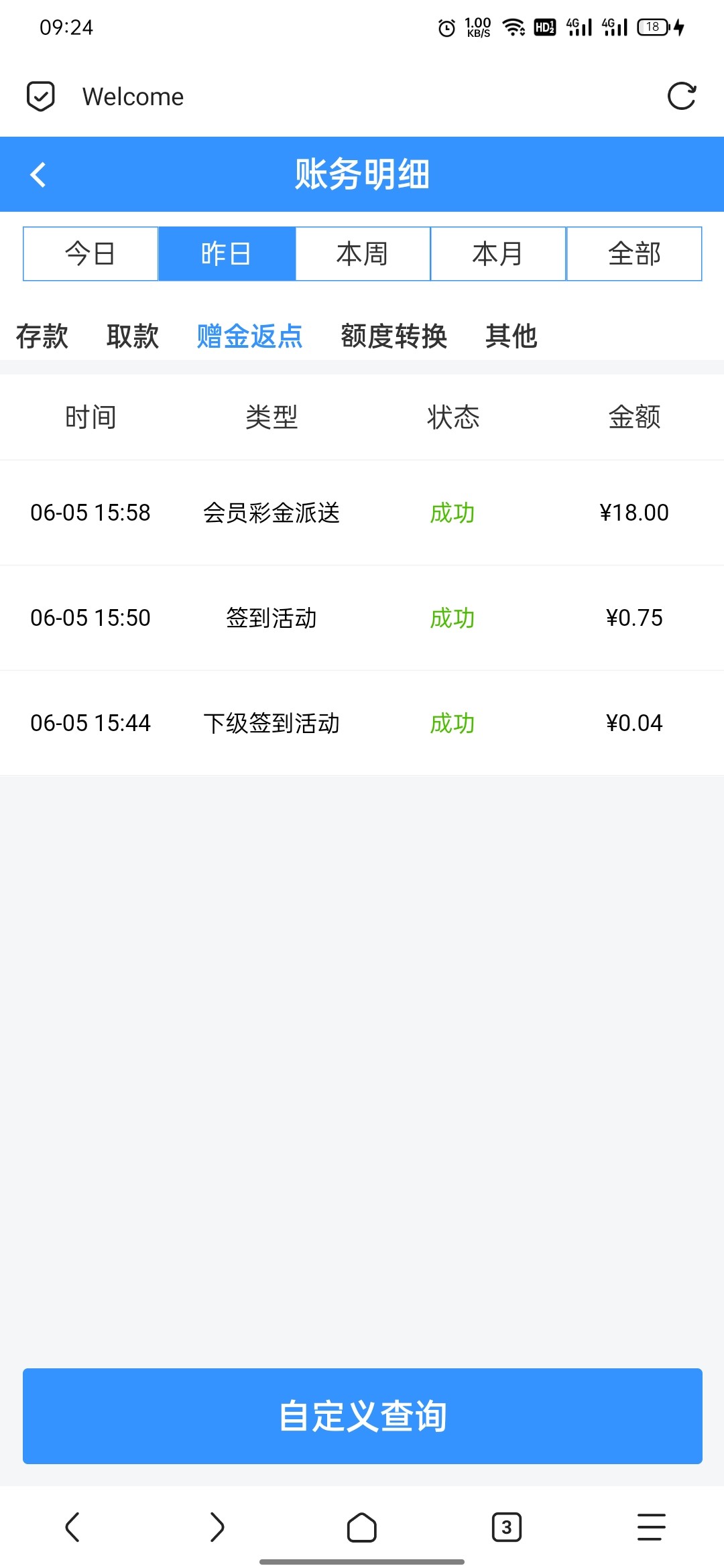Select the 赠金返点 category tab

(x=250, y=336)
